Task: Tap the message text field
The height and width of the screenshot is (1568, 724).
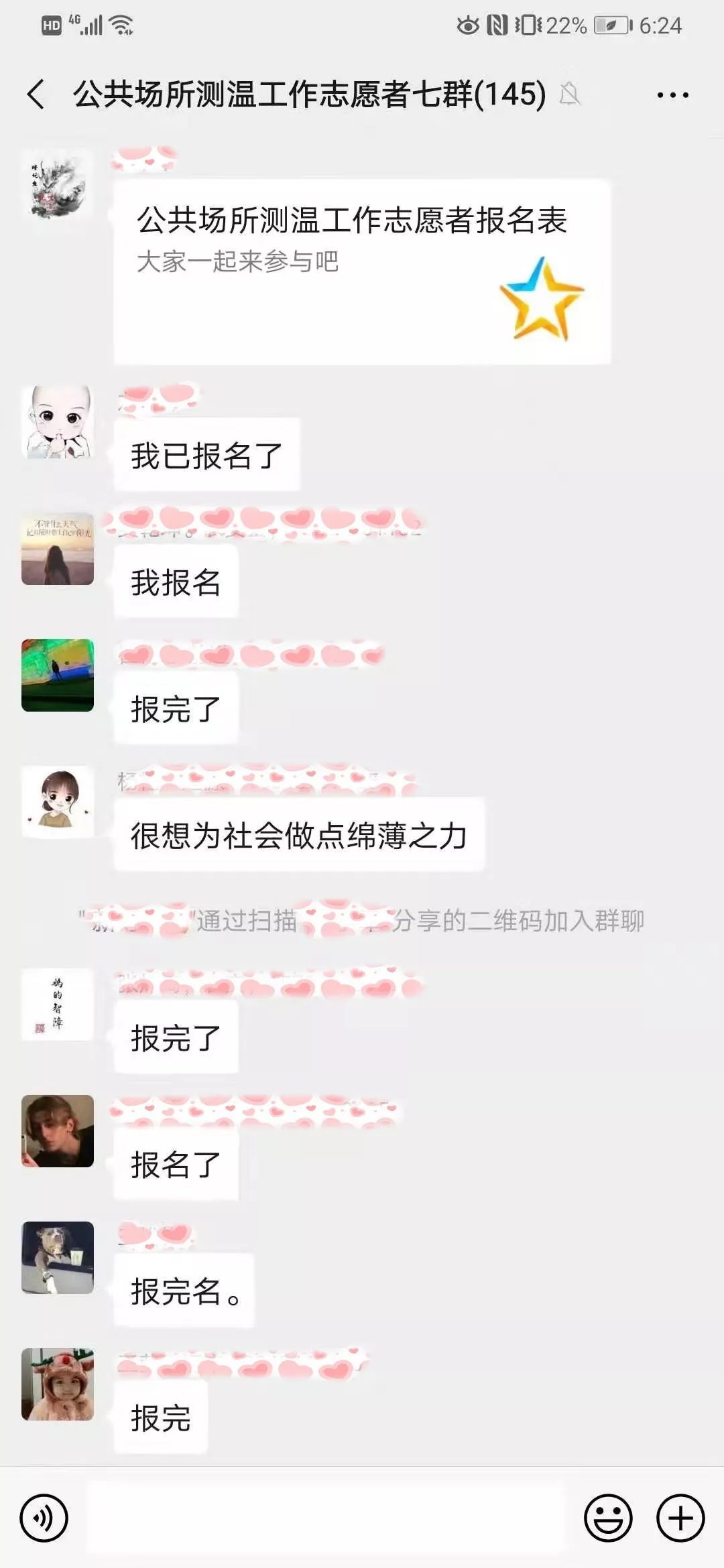Action: (325, 1518)
